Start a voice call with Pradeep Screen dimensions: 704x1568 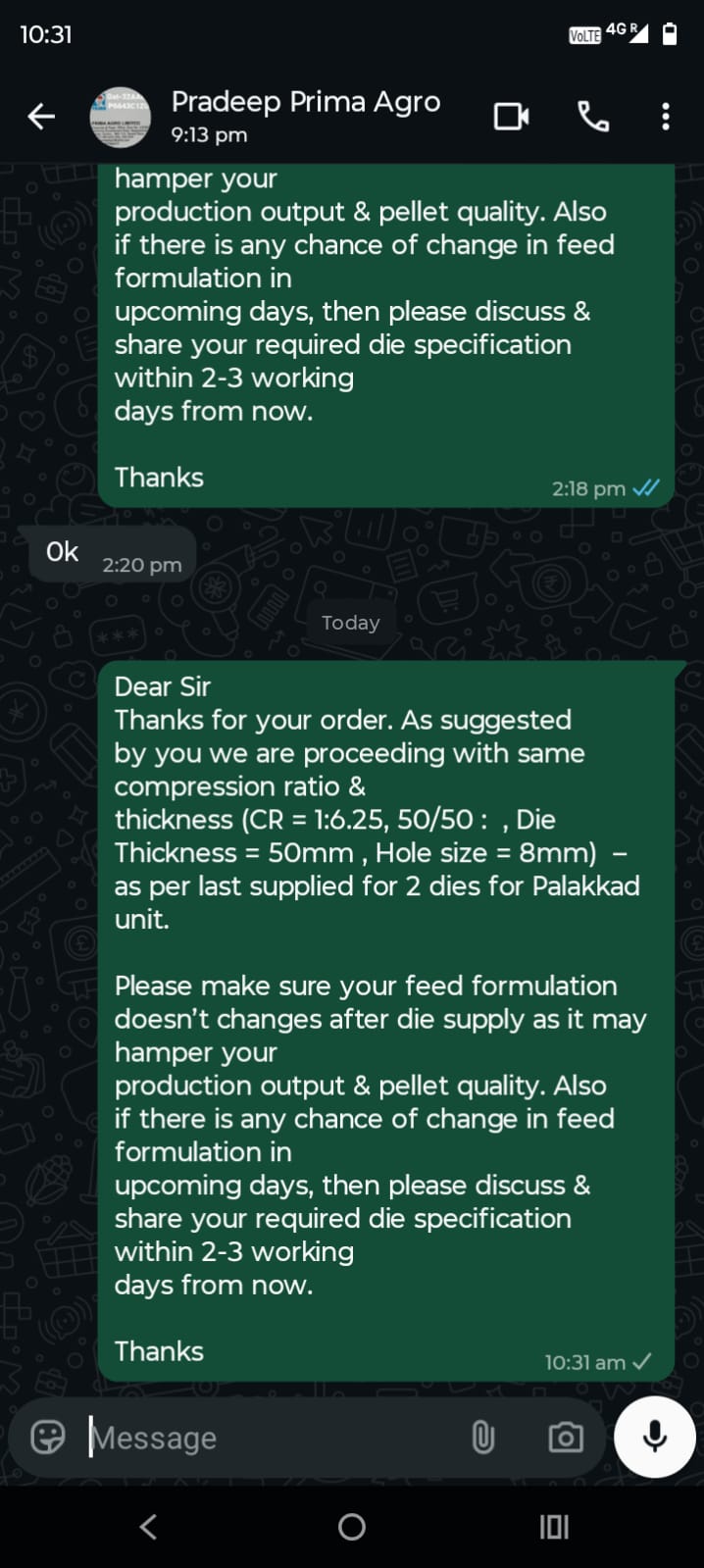click(x=592, y=117)
